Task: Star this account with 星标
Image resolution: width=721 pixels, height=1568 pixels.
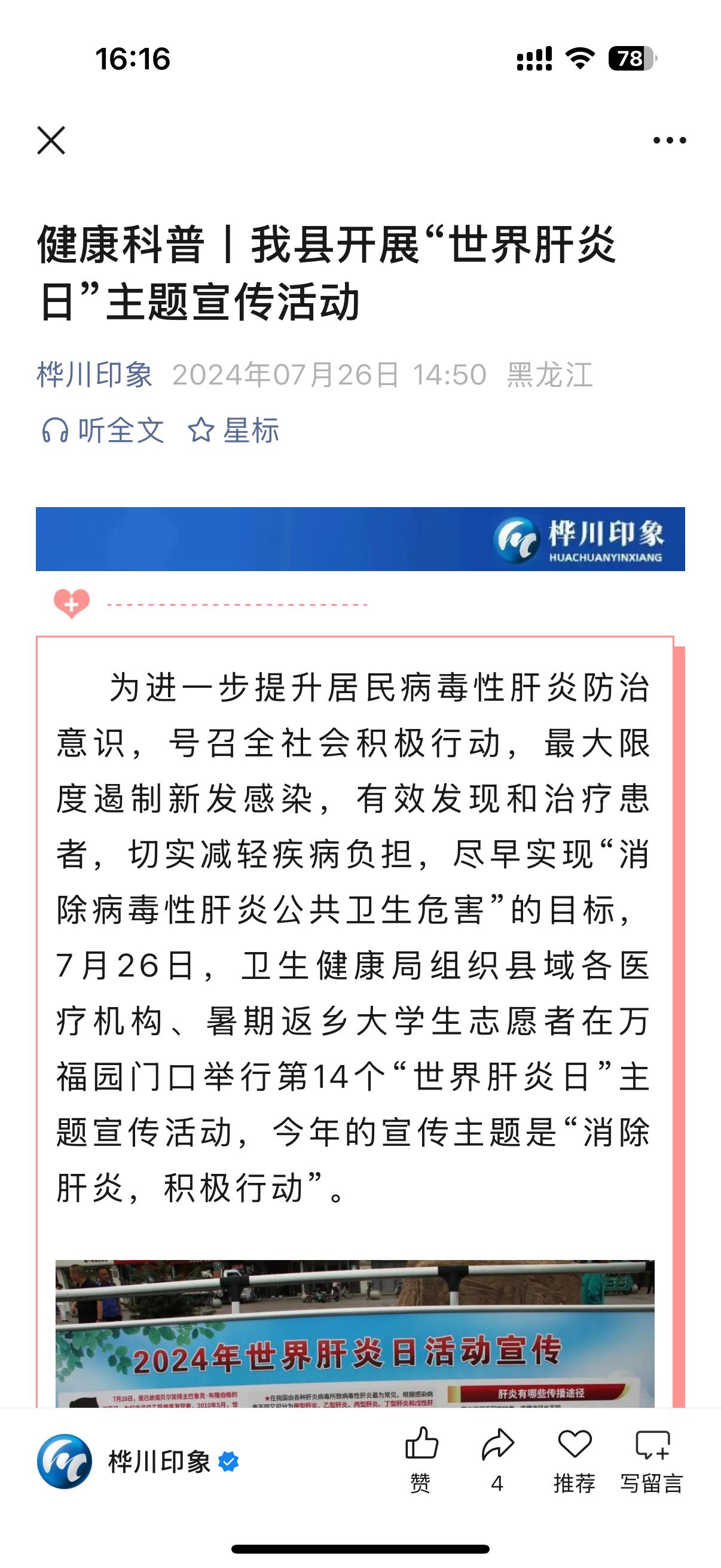Action: (234, 431)
